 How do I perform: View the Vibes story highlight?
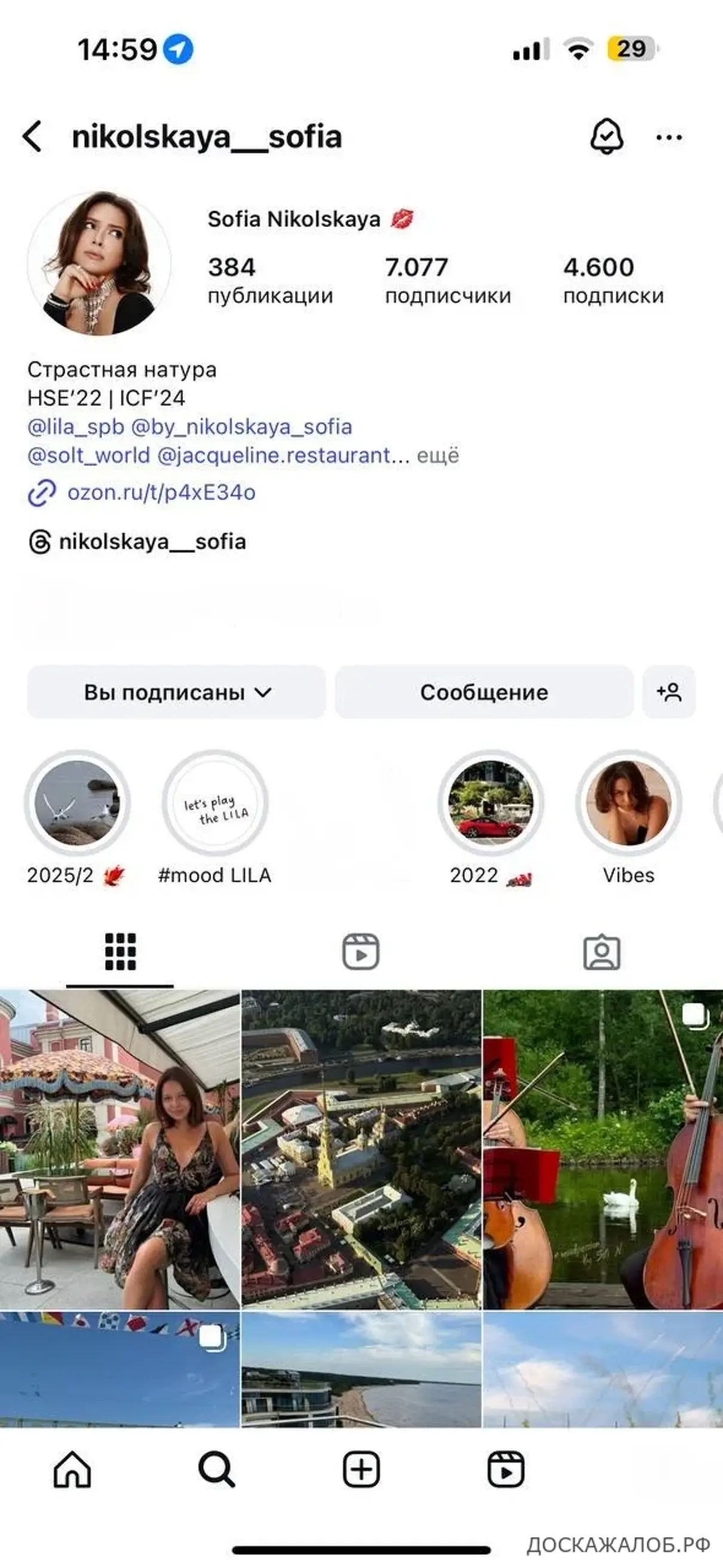pos(629,803)
